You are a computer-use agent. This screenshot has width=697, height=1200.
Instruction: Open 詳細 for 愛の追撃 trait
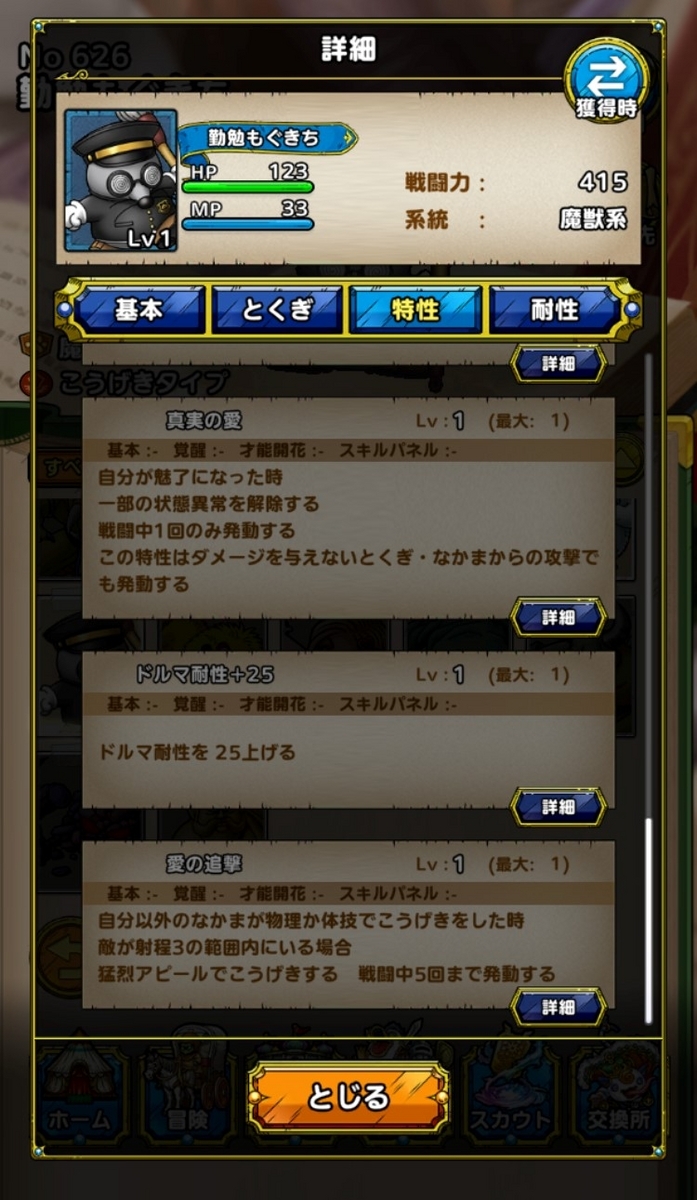tap(559, 1006)
